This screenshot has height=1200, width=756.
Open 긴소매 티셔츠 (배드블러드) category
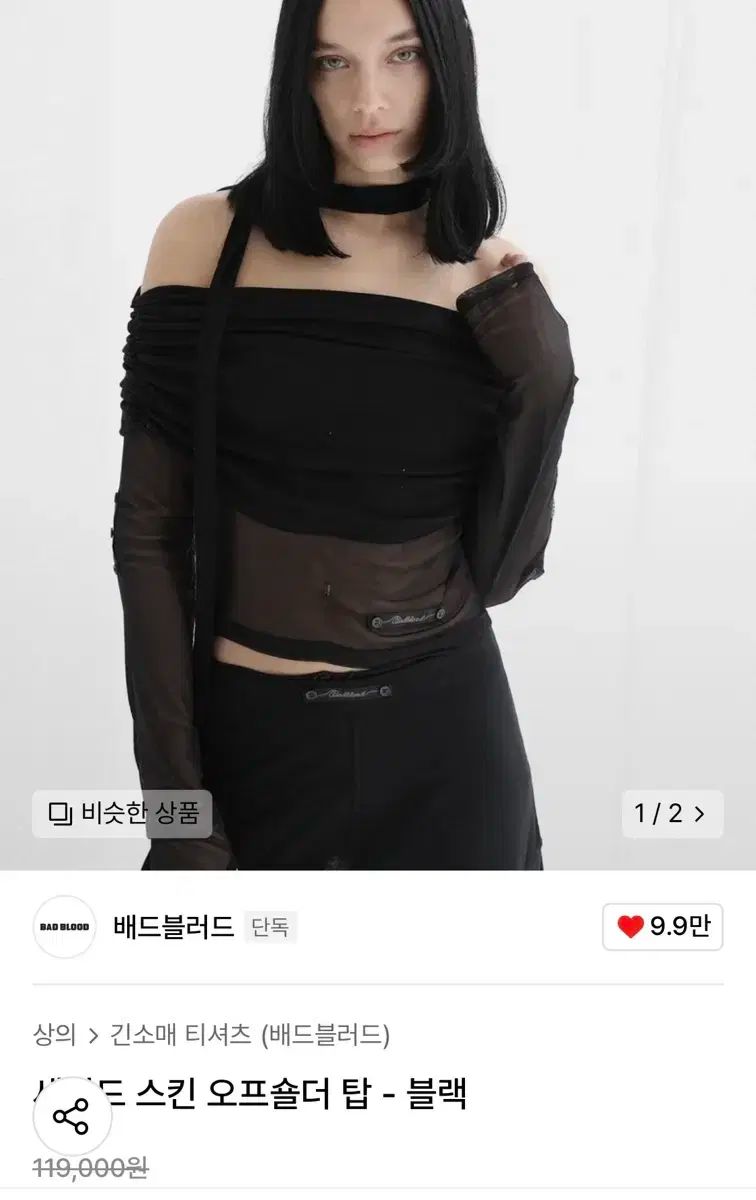pos(249,1034)
